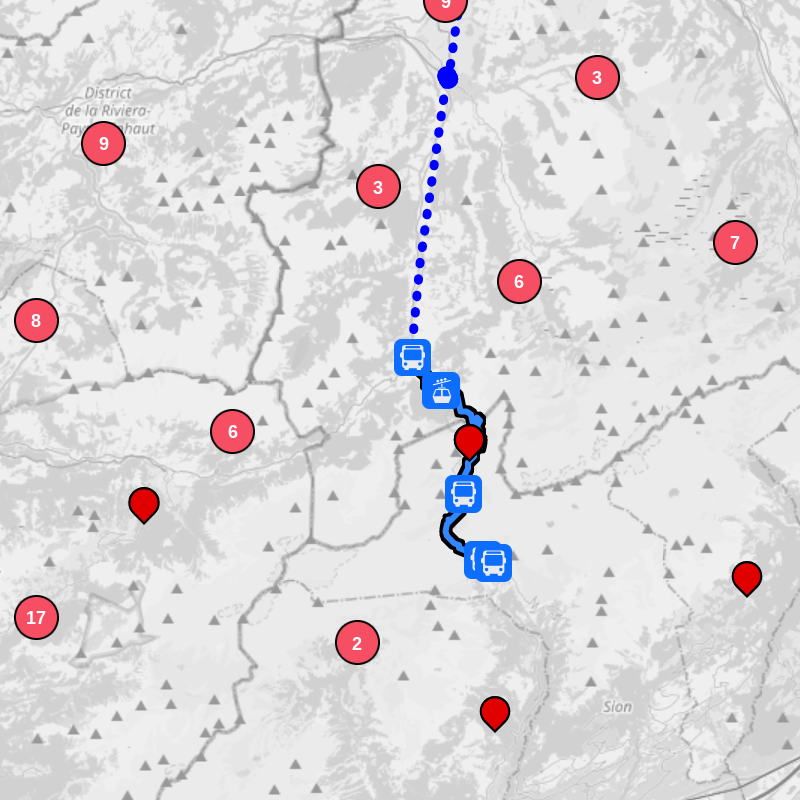
Task: Tap the bus icon where the dotted line ends
Action: pyautogui.click(x=412, y=357)
